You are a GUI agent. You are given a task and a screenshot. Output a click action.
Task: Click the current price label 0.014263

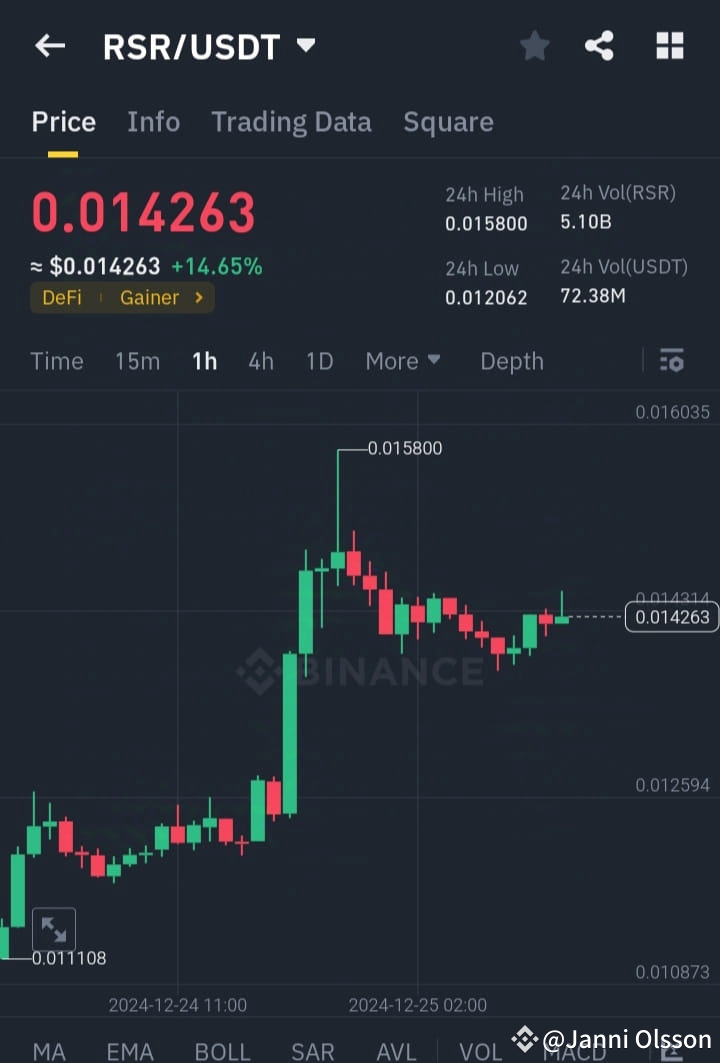(x=671, y=617)
